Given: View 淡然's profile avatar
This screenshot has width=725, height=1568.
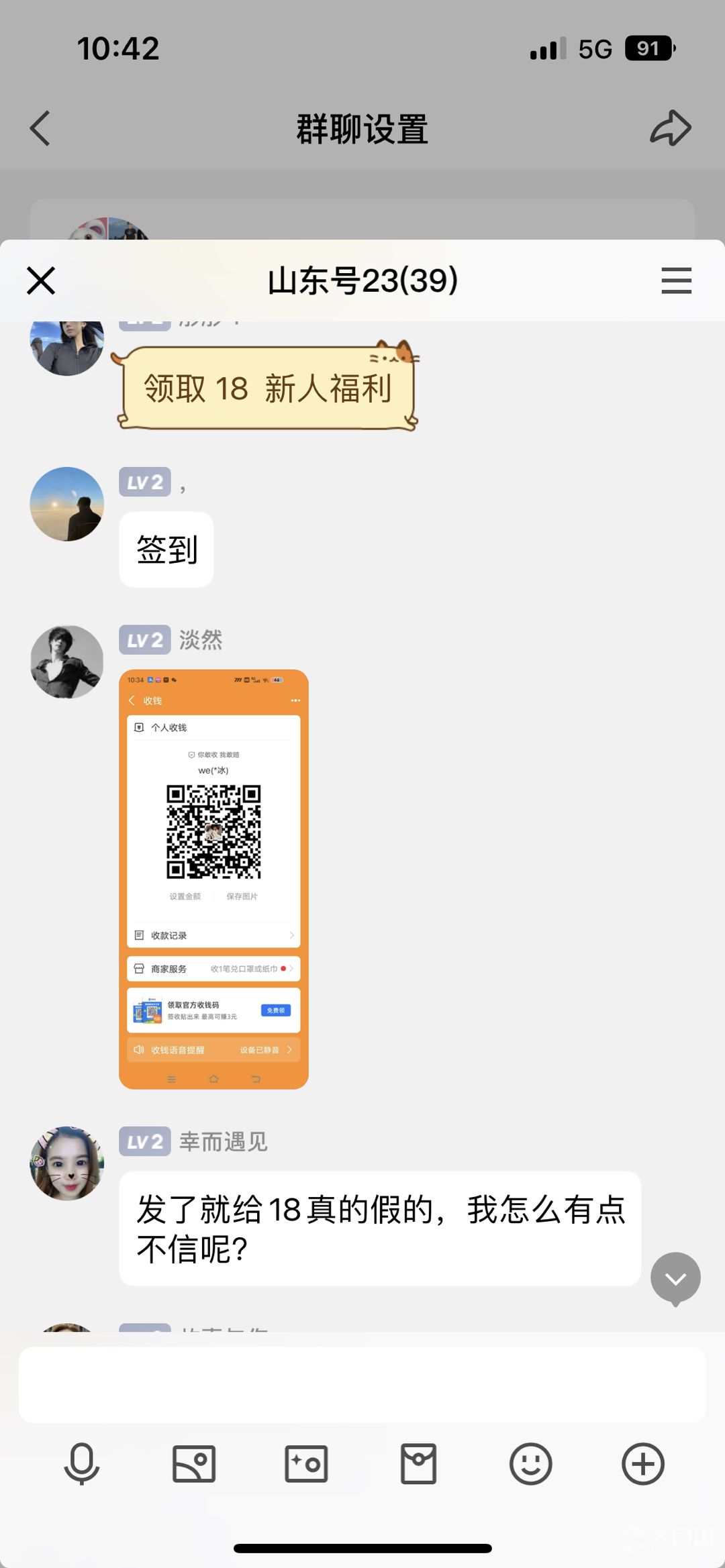Looking at the screenshot, I should click(x=67, y=662).
